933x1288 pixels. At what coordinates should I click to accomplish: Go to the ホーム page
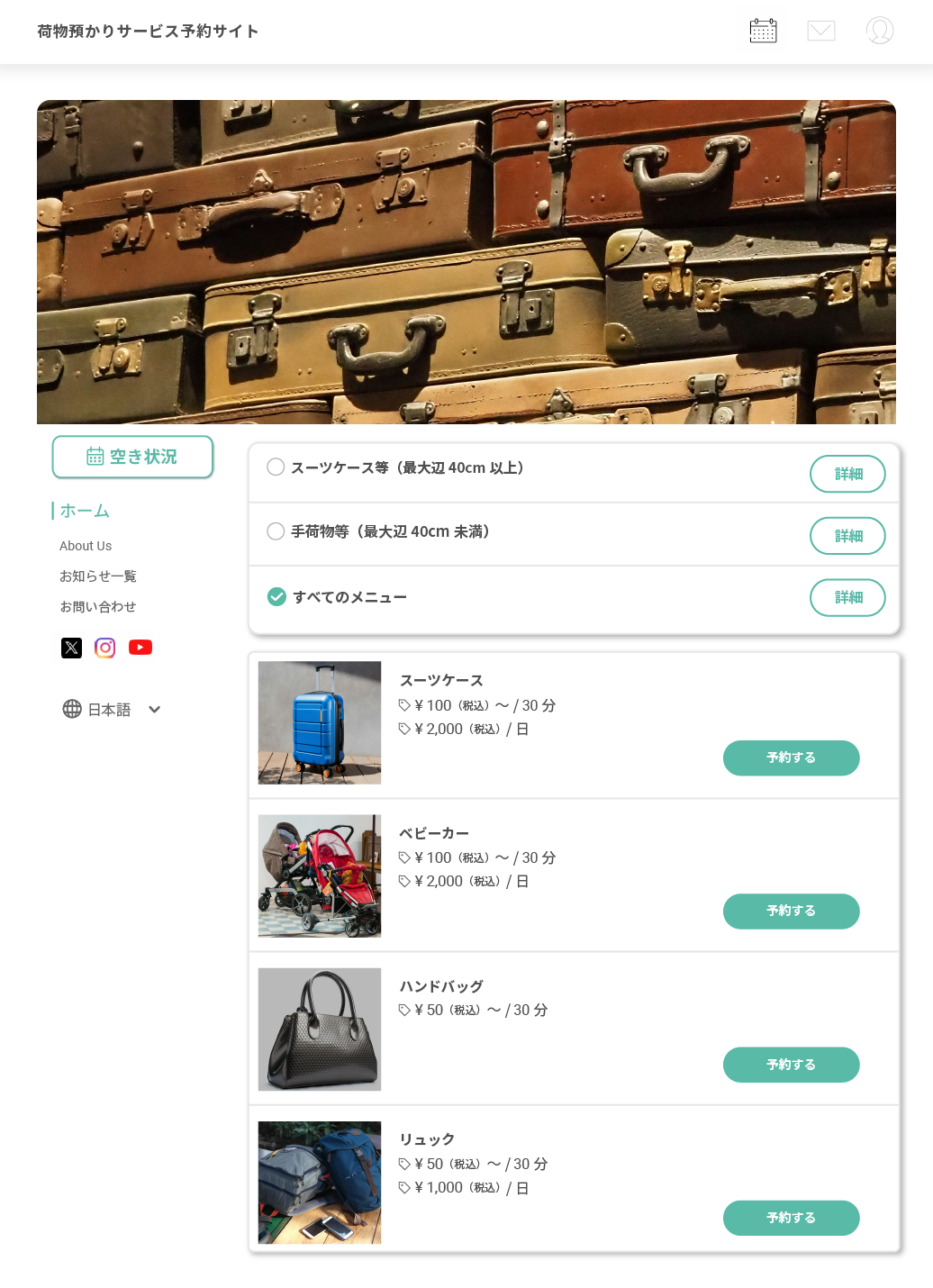[85, 511]
